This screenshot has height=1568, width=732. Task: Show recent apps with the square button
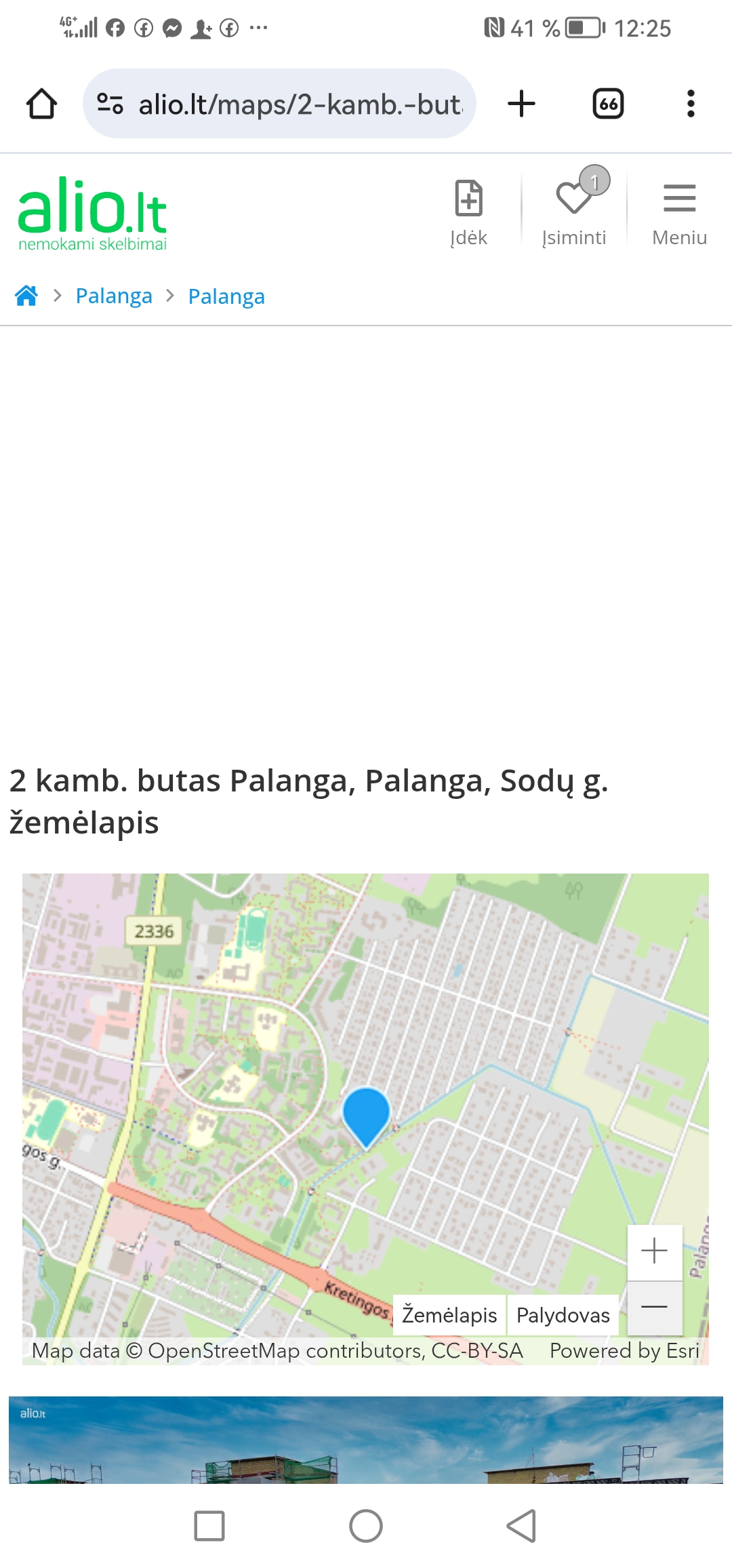coord(209,1526)
